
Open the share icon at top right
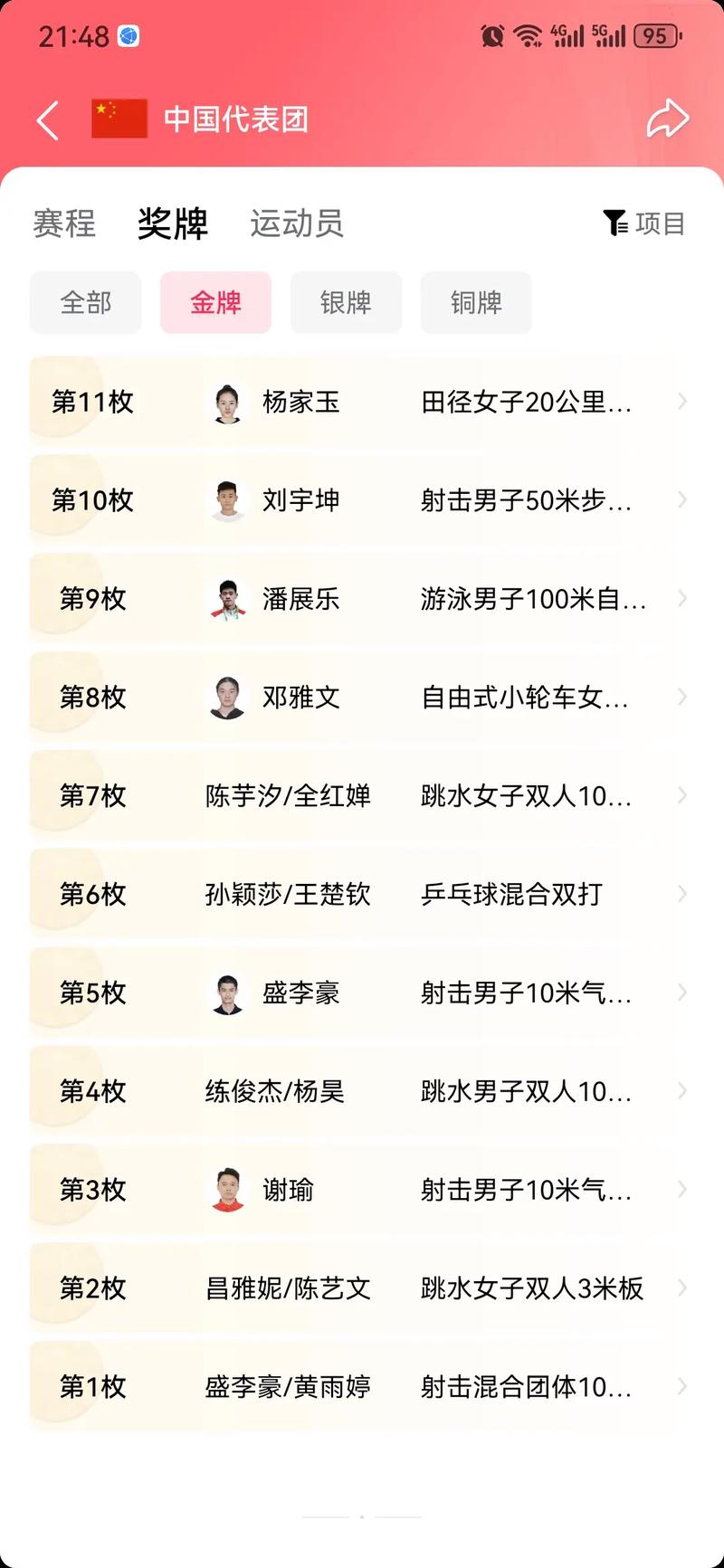(668, 118)
